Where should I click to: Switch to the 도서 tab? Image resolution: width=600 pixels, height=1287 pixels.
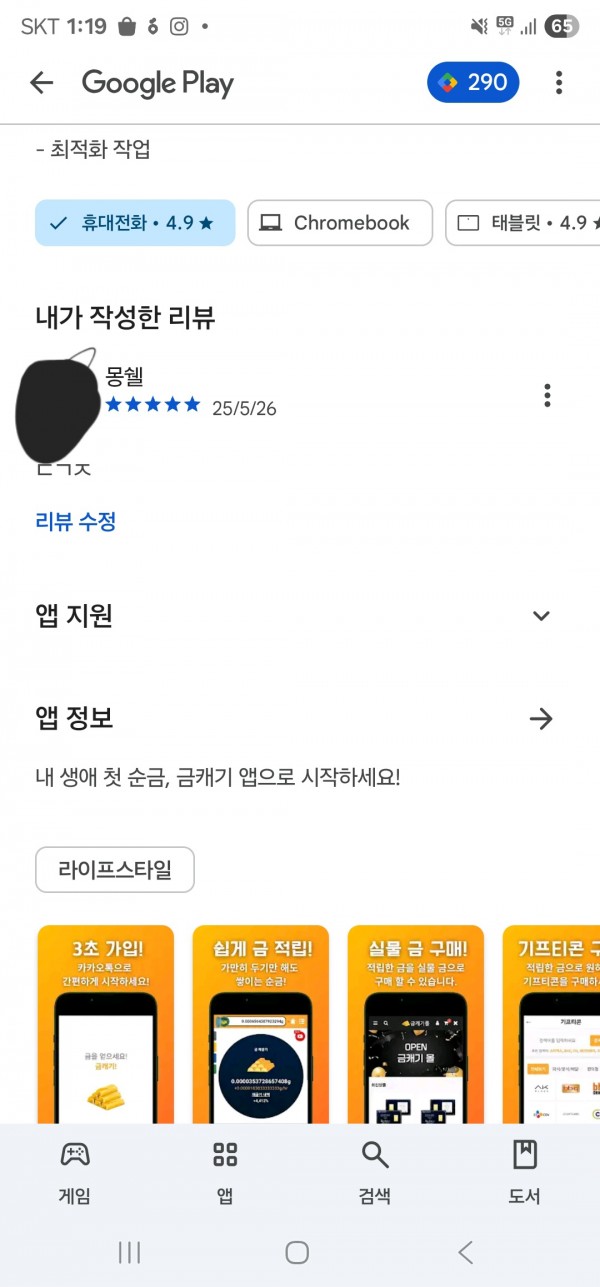tap(524, 1172)
